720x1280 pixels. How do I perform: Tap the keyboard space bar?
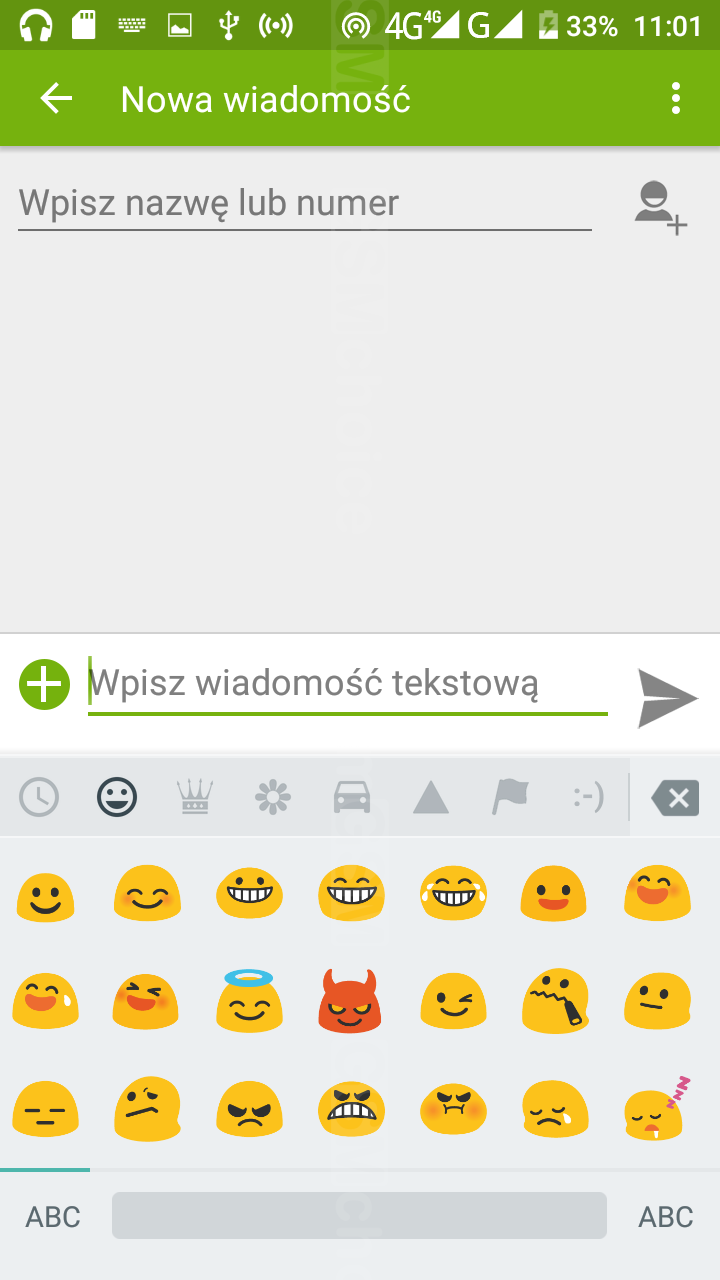359,1216
